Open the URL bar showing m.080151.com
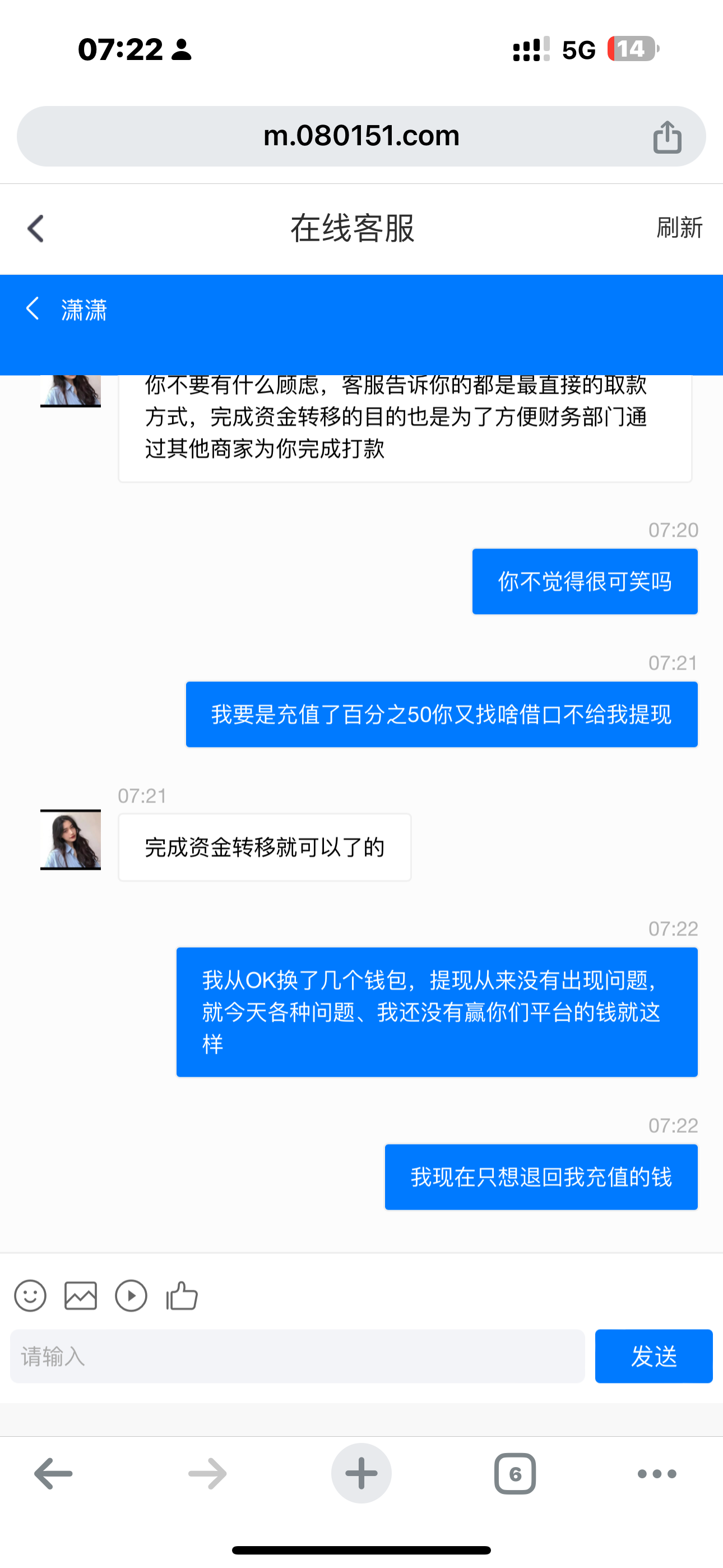 click(361, 136)
